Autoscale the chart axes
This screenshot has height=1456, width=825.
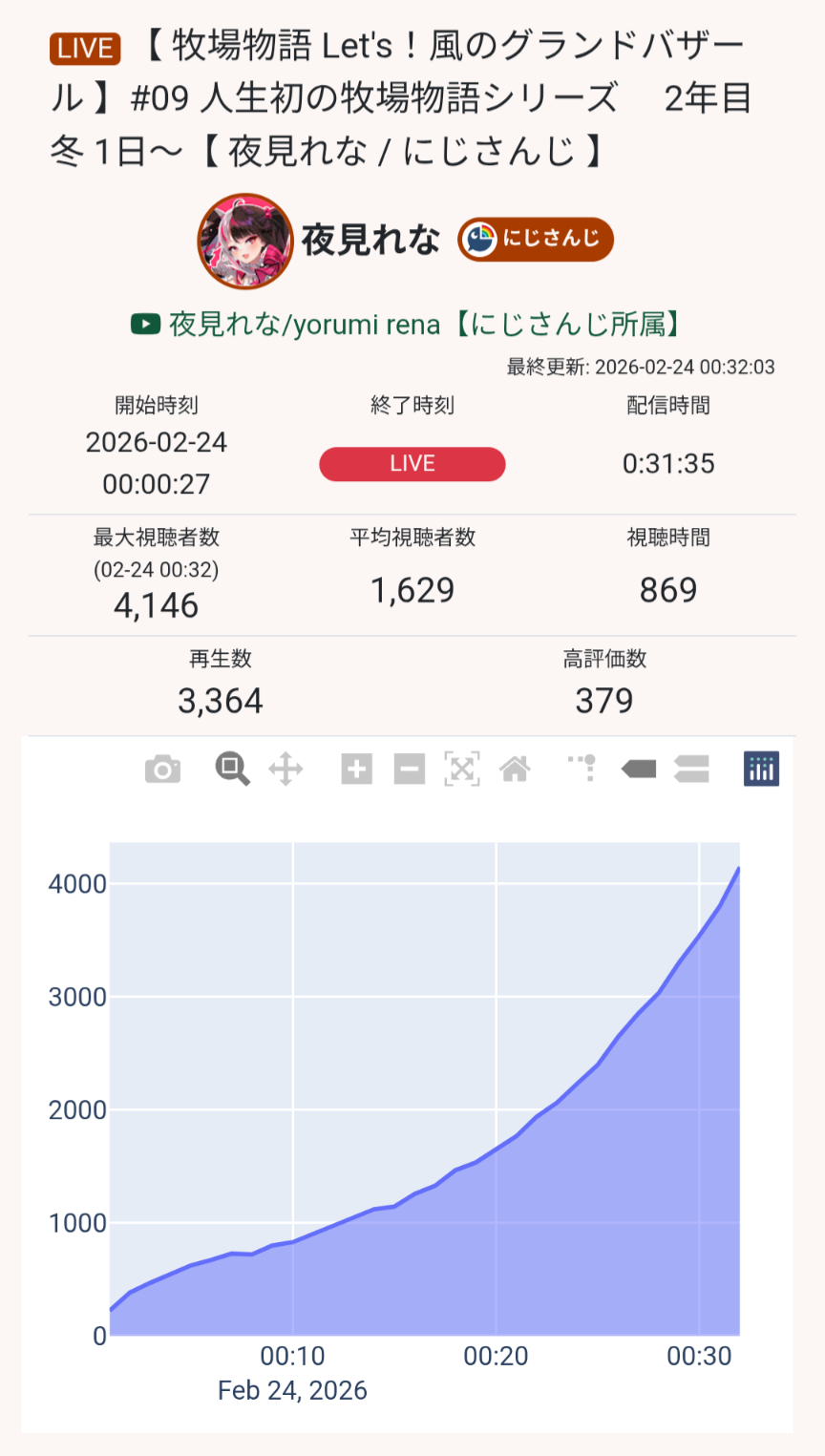462,769
